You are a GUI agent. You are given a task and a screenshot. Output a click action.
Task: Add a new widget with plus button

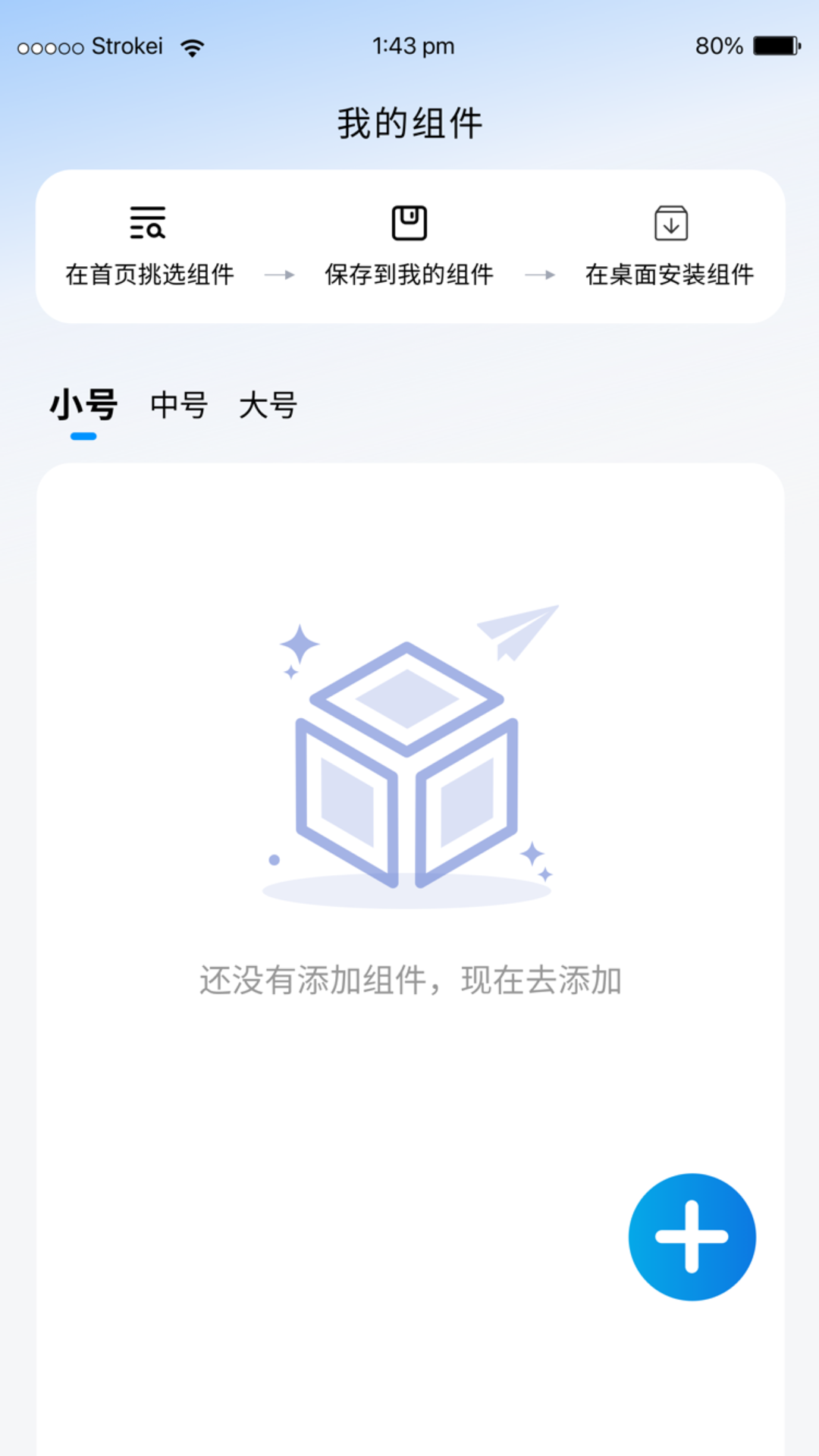tap(692, 1237)
